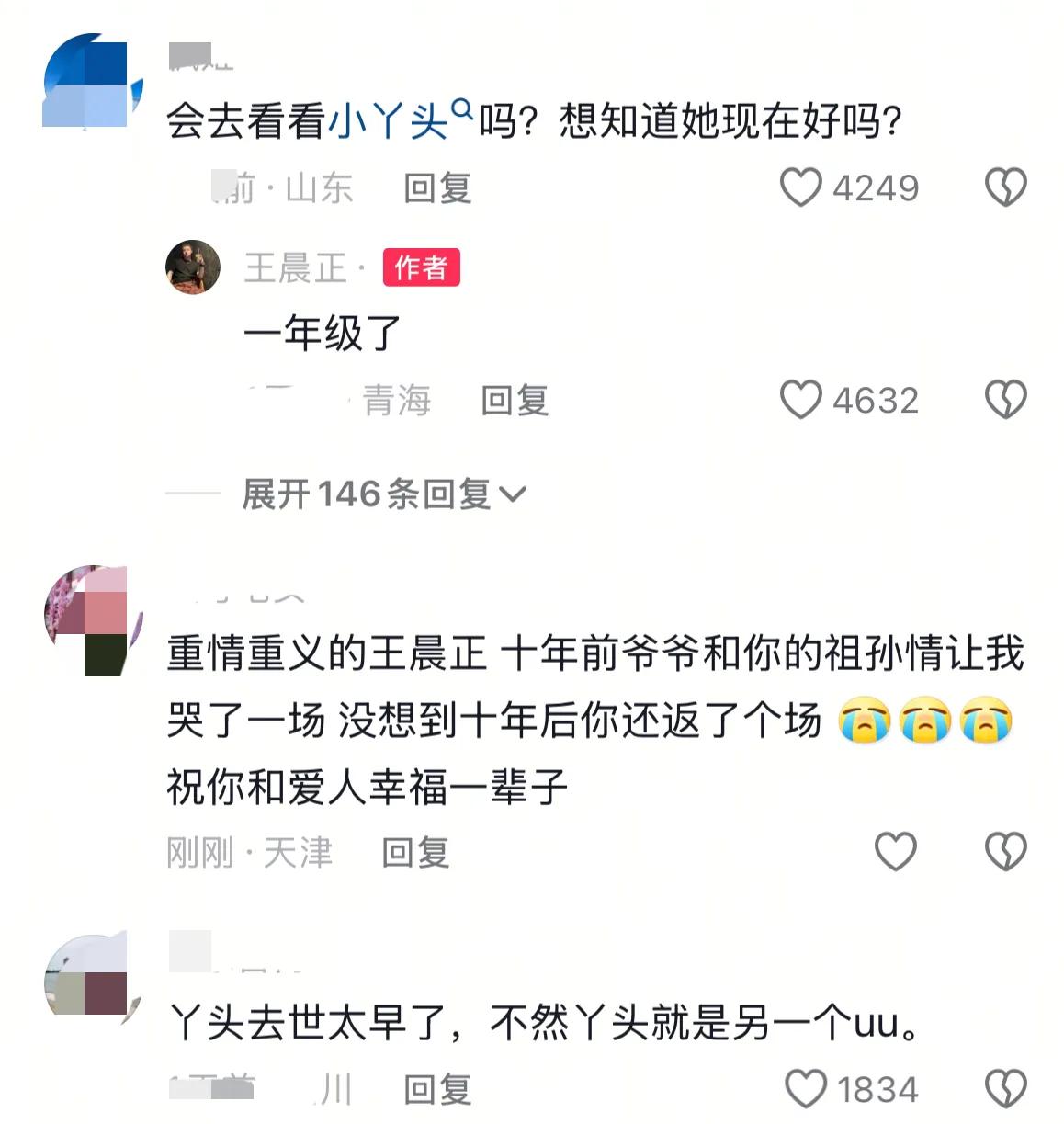Open 王晨正's profile avatar
Viewport: 1064px width, 1124px height.
click(x=193, y=267)
